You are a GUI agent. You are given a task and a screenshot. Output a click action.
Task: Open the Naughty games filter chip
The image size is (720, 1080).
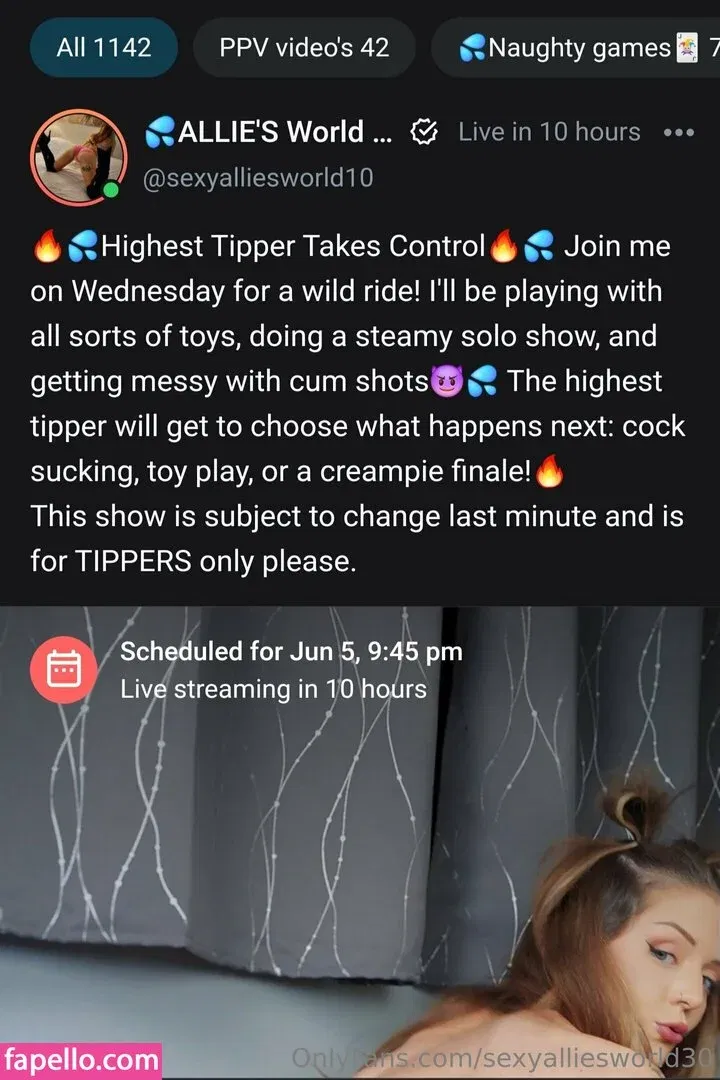pos(578,48)
